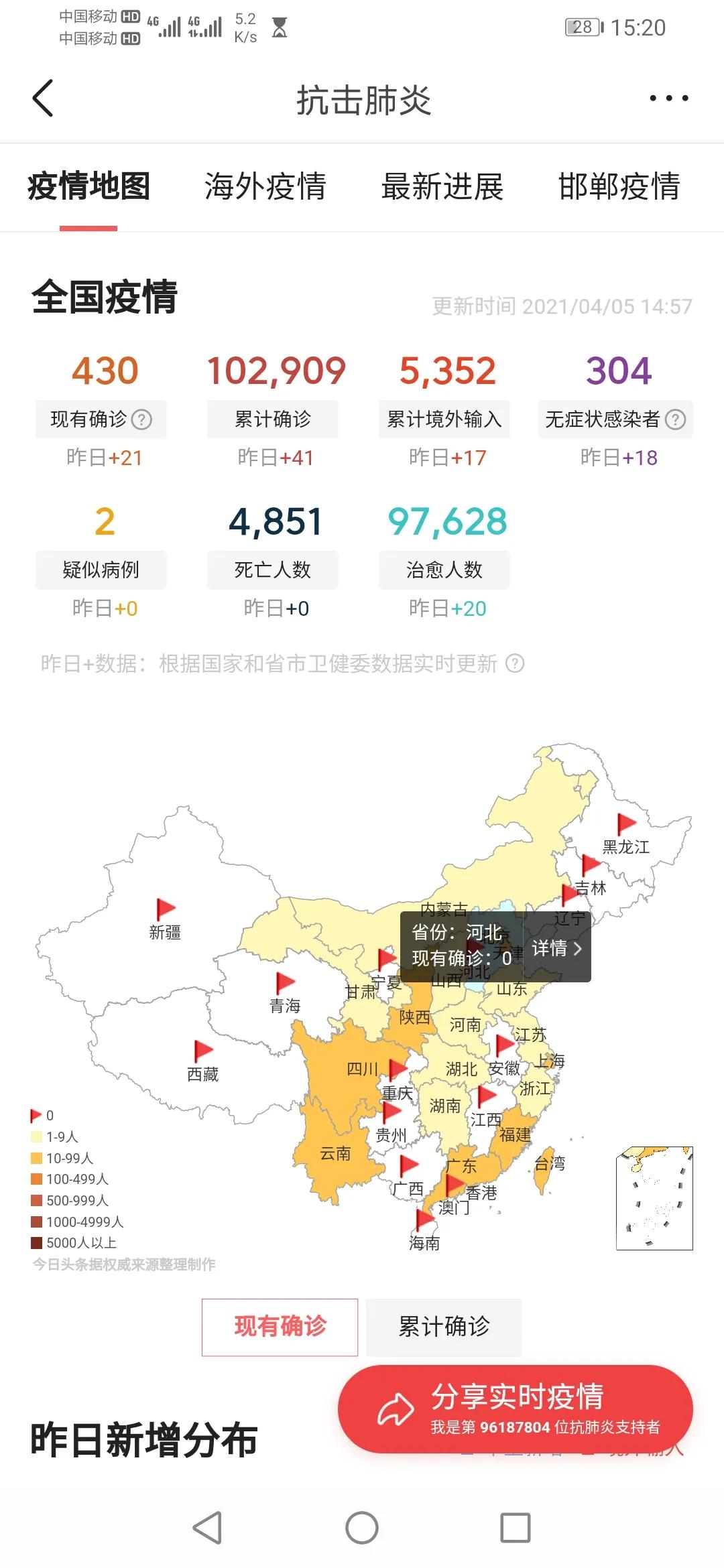Go to the system home screen

click(x=362, y=1528)
